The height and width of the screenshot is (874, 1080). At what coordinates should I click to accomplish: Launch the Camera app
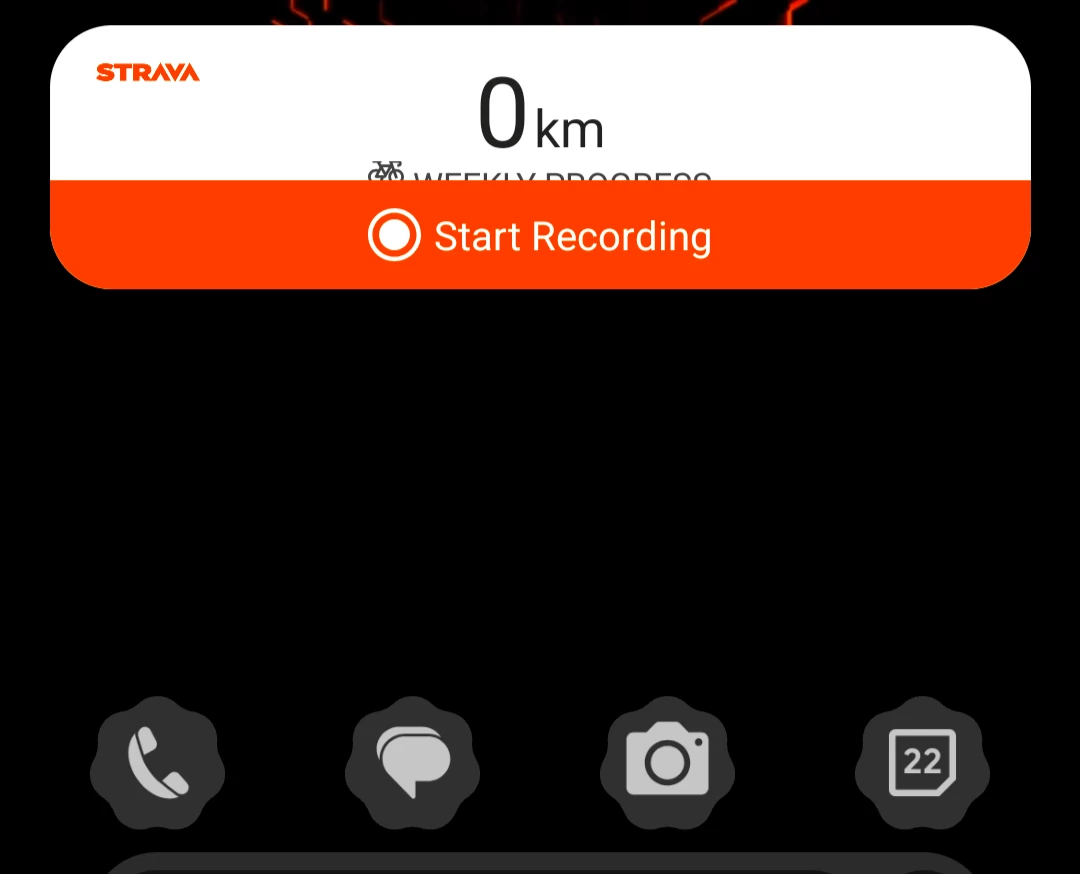coord(667,763)
